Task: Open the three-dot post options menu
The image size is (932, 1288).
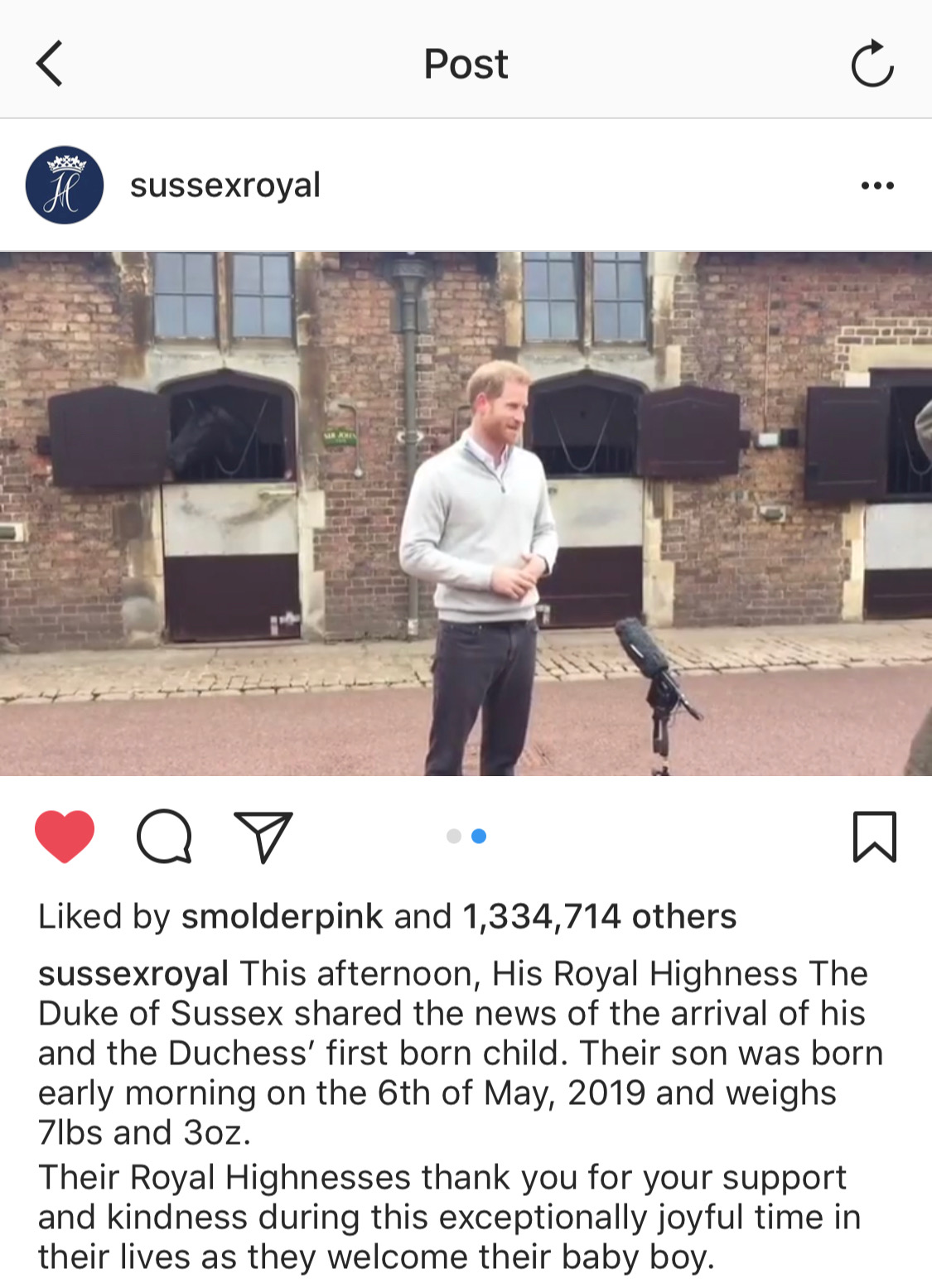Action: (876, 186)
